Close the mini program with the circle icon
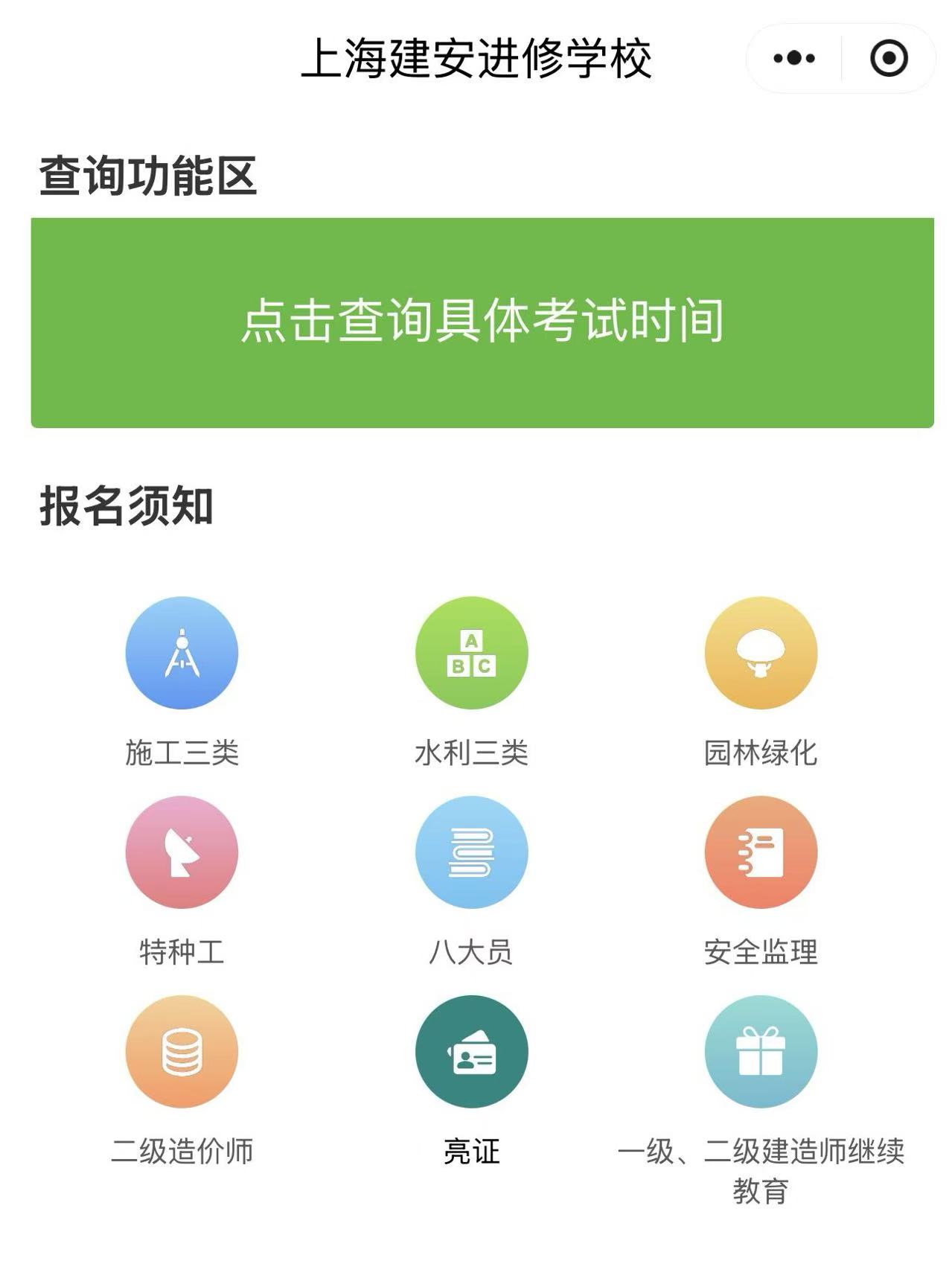Screen dimensions: 952x1261 coord(889,58)
